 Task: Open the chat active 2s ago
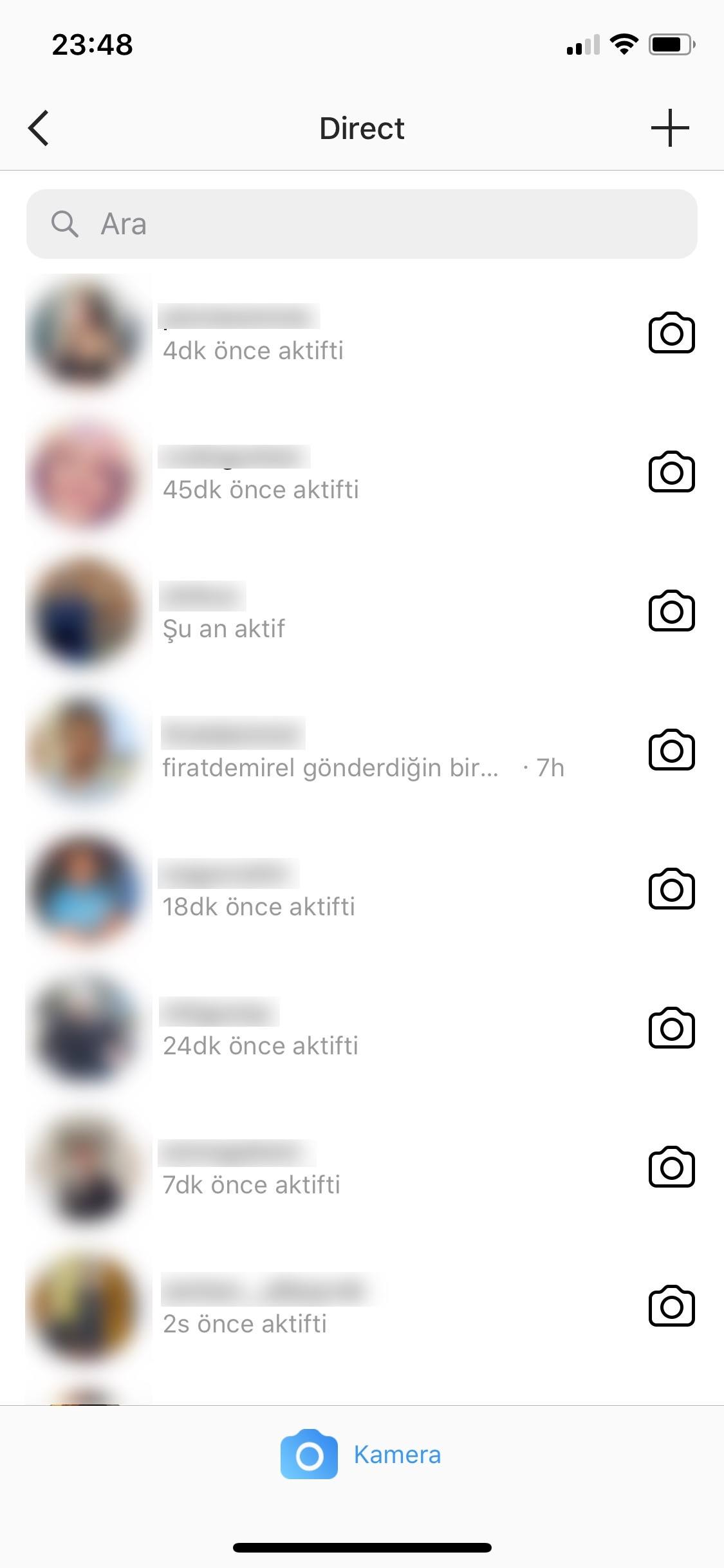click(x=362, y=1307)
